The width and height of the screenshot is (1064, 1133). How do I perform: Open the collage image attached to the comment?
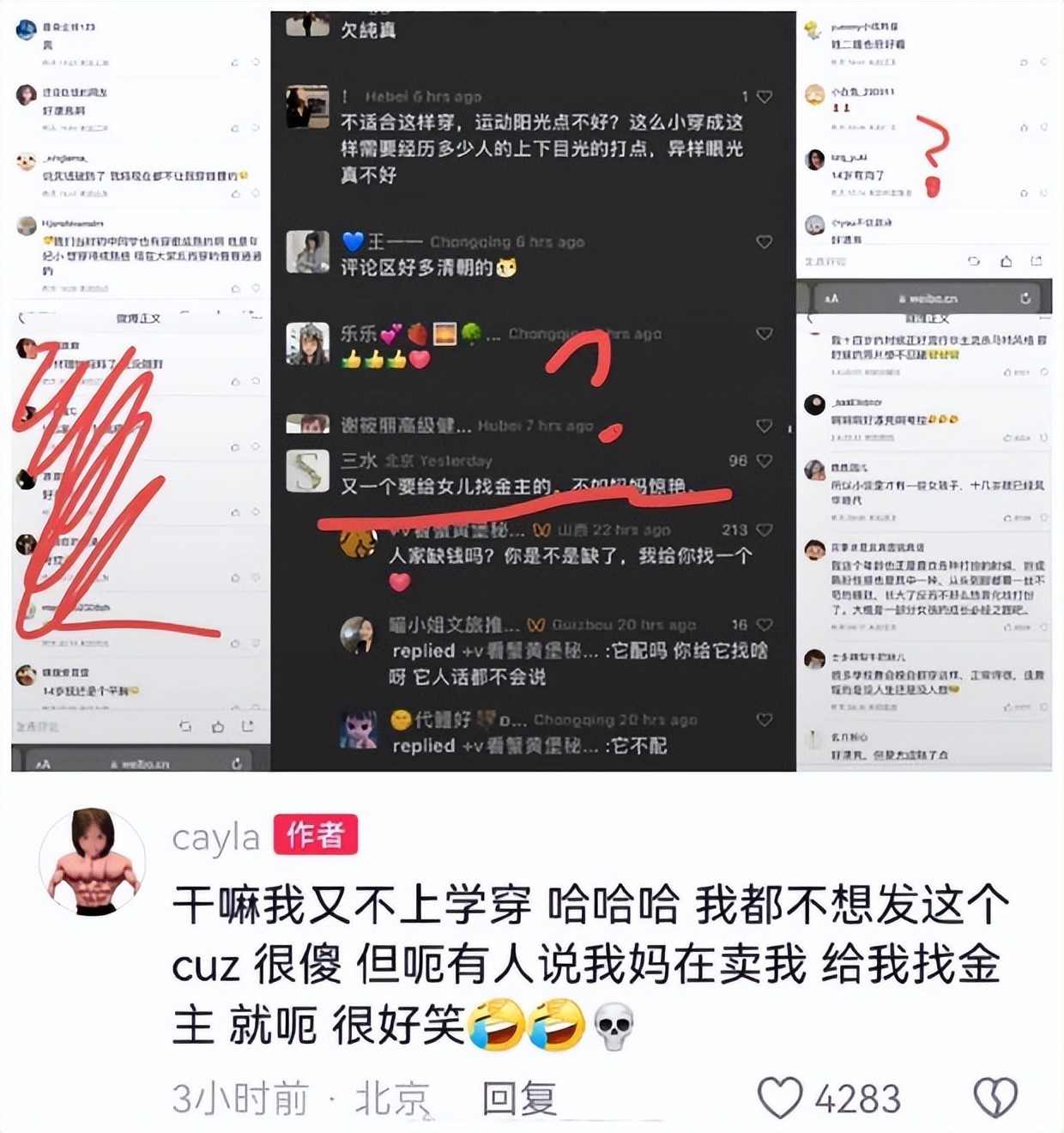coord(532,391)
